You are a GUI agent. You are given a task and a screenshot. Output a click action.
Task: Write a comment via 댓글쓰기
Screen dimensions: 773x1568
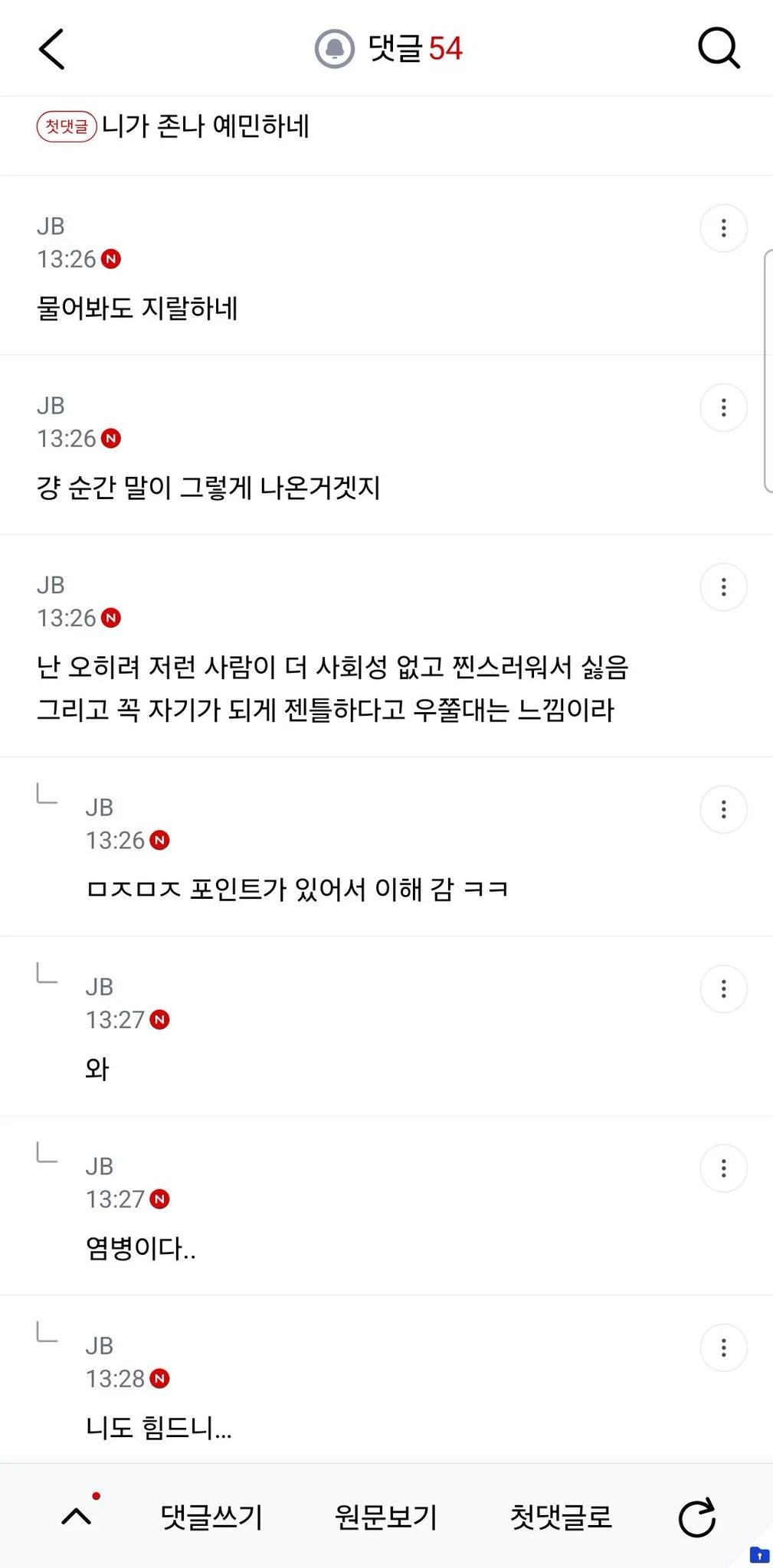(x=211, y=1517)
